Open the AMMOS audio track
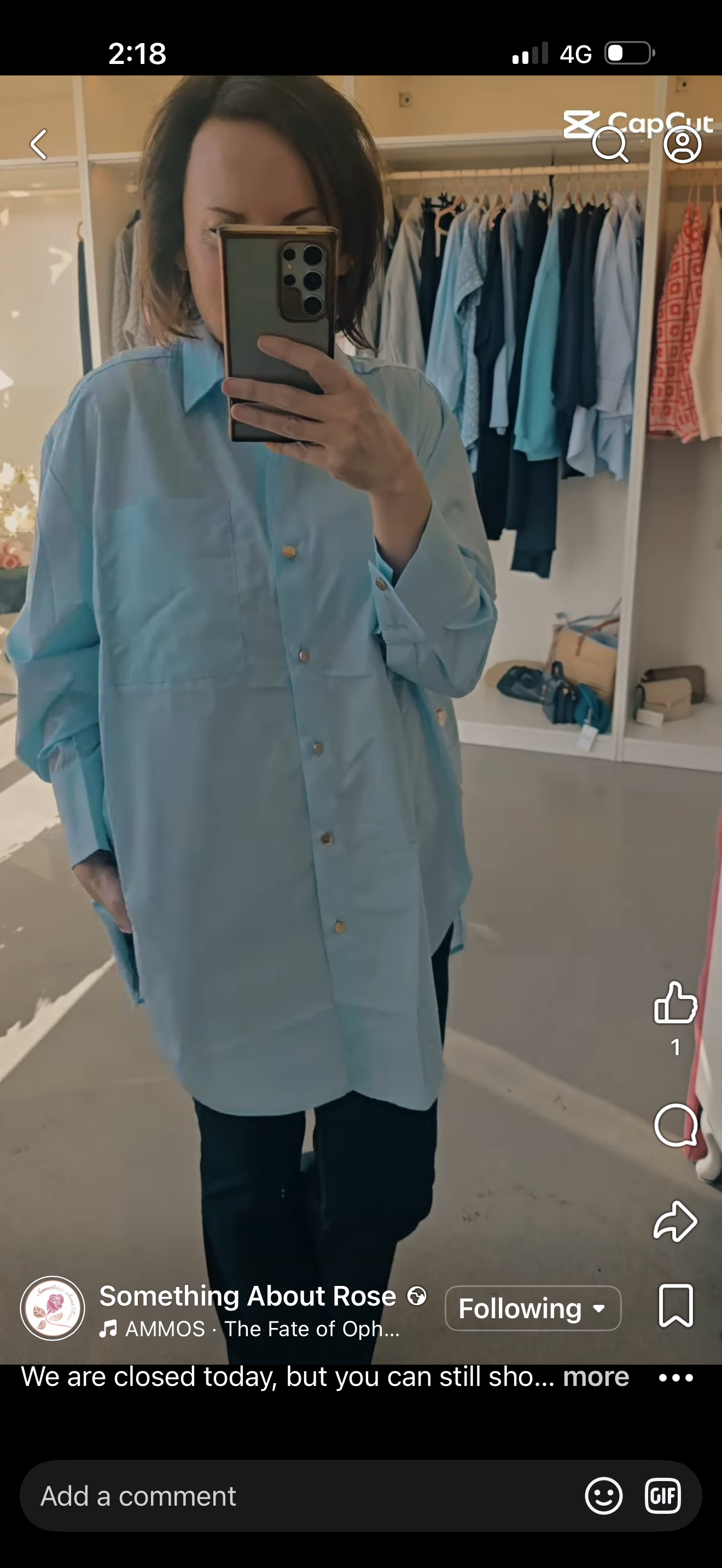The height and width of the screenshot is (1568, 722). [249, 1329]
